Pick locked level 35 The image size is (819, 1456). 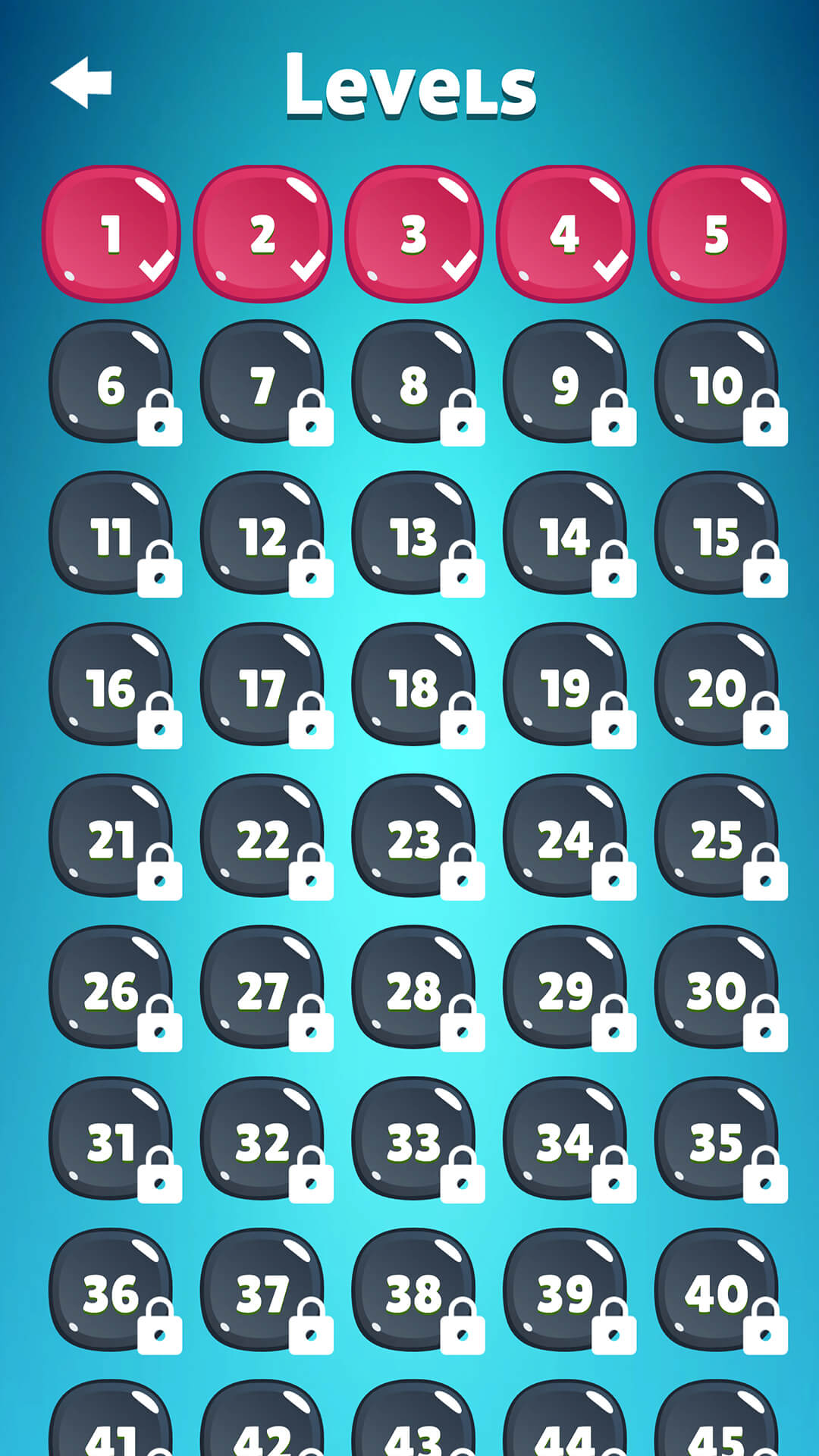tap(716, 1140)
